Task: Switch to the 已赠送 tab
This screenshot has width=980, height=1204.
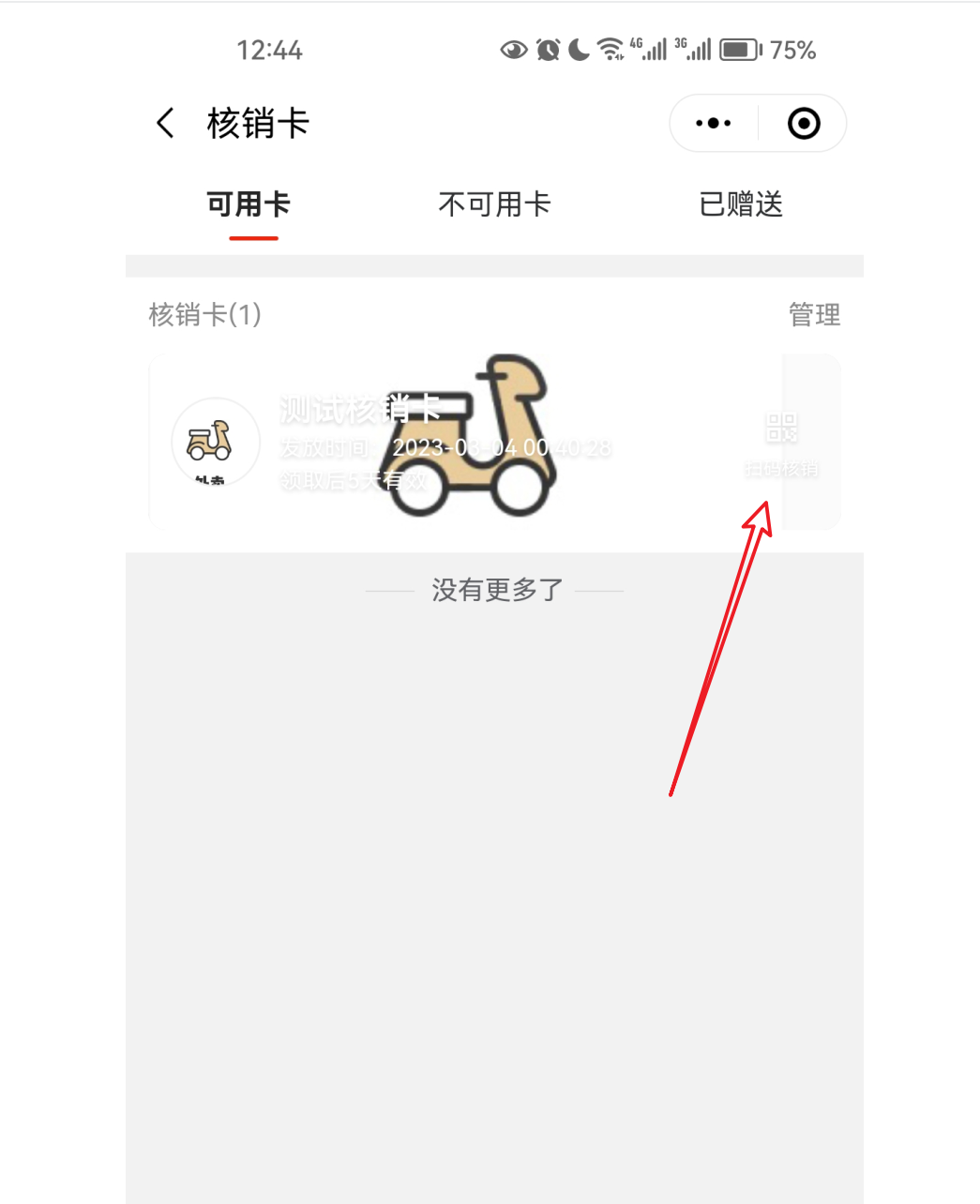Action: coord(741,204)
